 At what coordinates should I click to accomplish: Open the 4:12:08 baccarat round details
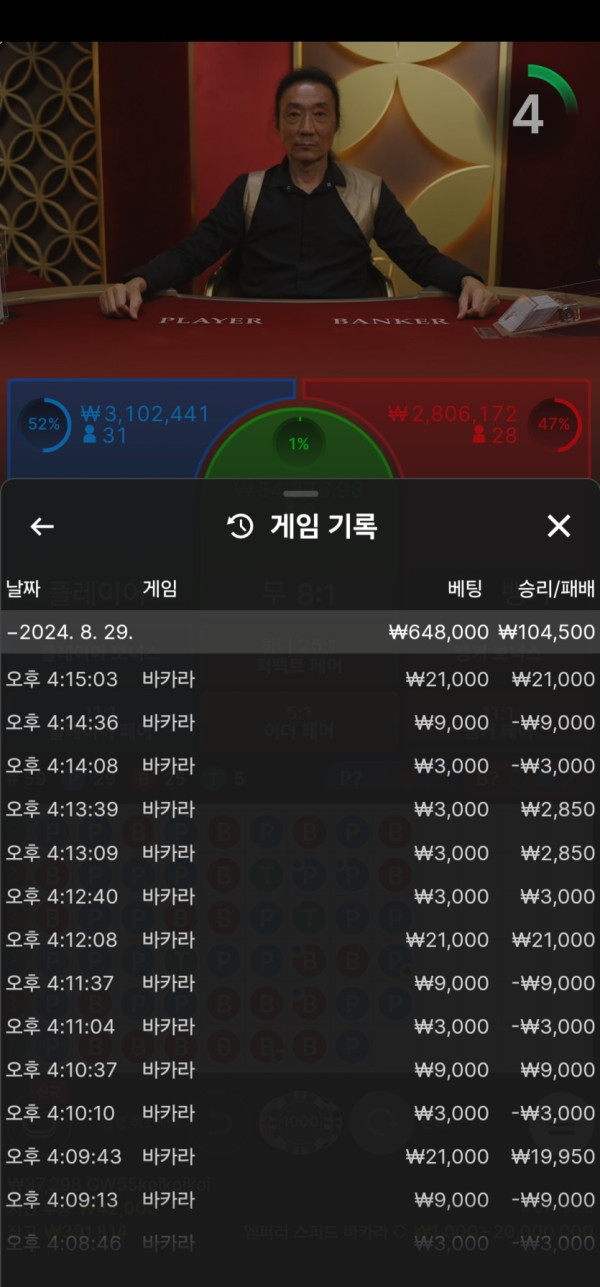click(x=300, y=940)
